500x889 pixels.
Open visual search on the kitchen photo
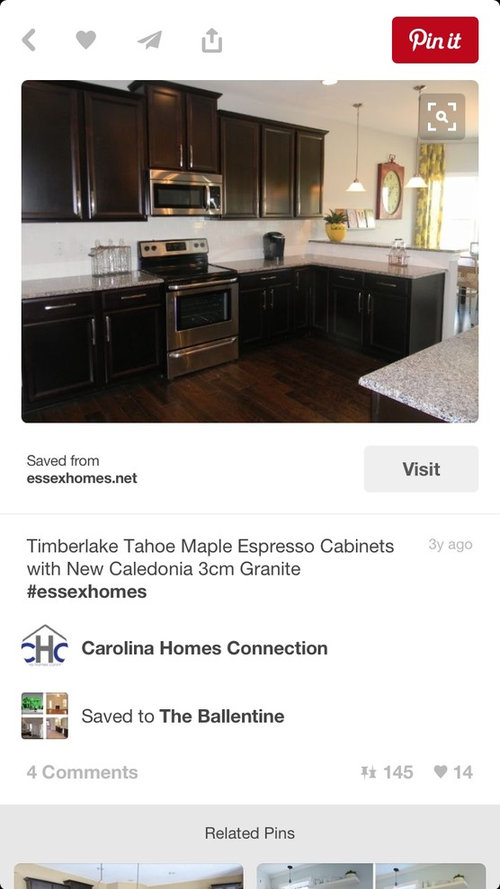click(442, 117)
